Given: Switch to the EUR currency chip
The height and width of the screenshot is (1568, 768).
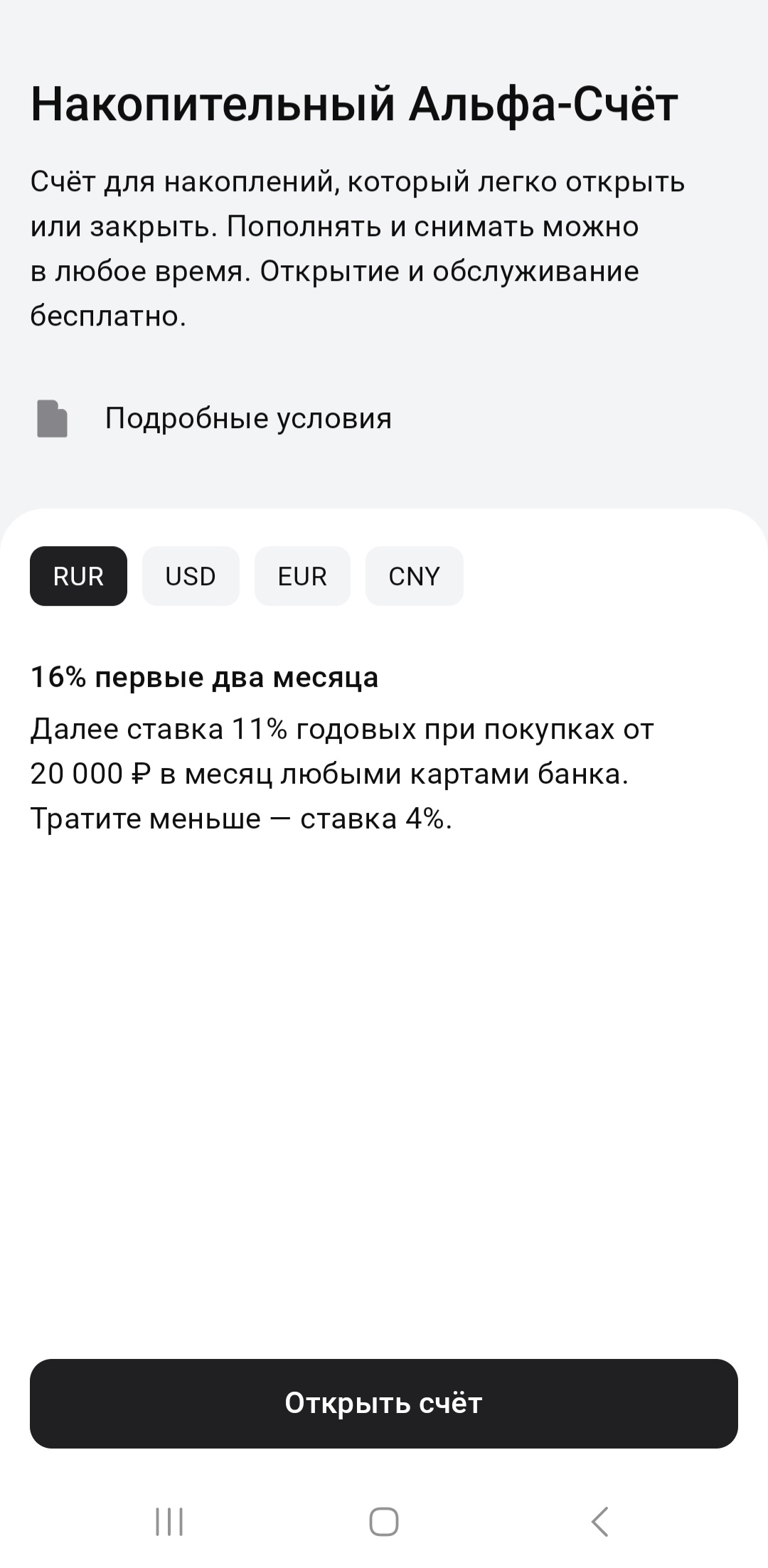Looking at the screenshot, I should click(302, 576).
